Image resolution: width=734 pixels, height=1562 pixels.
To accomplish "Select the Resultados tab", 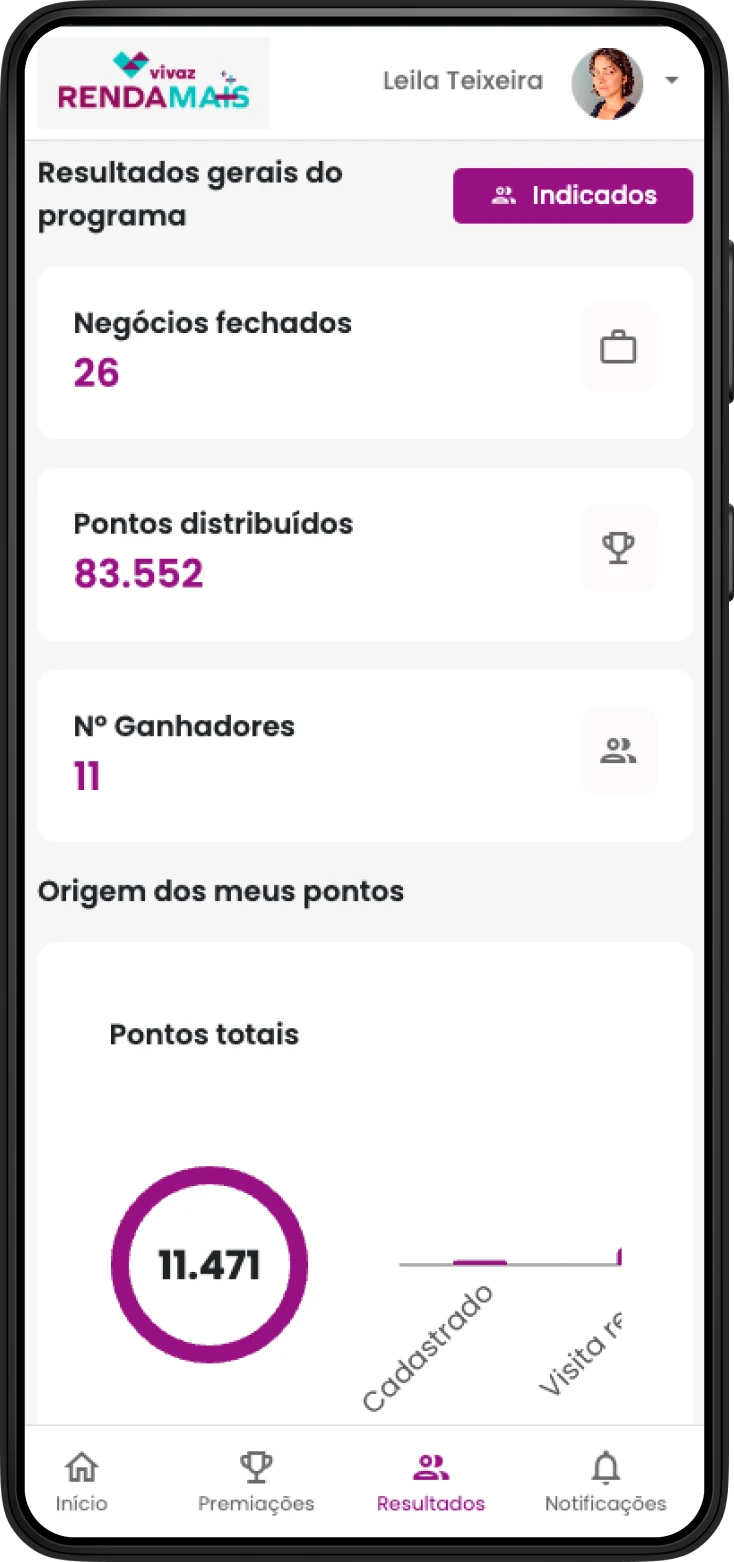I will click(x=431, y=1482).
